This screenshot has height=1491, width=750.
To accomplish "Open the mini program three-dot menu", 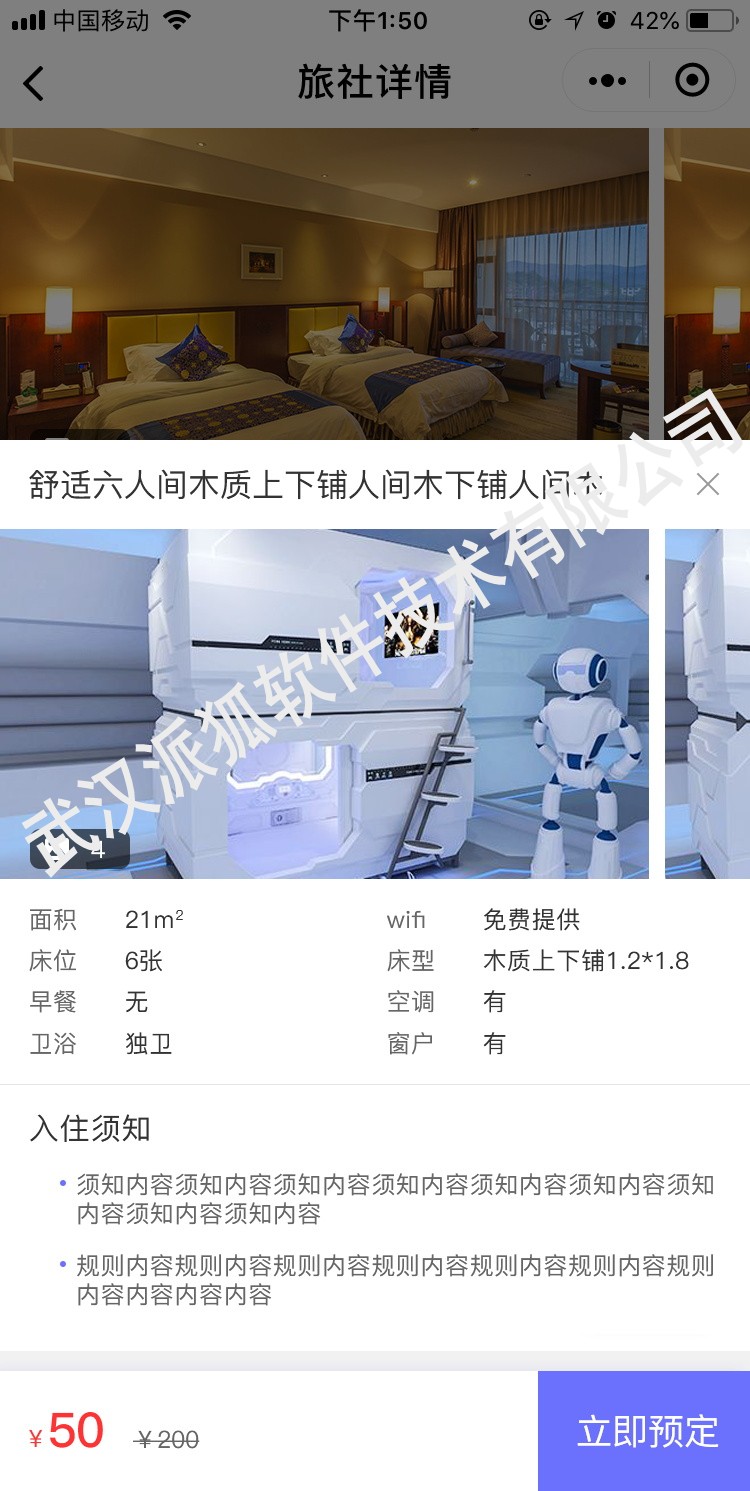I will tap(607, 81).
